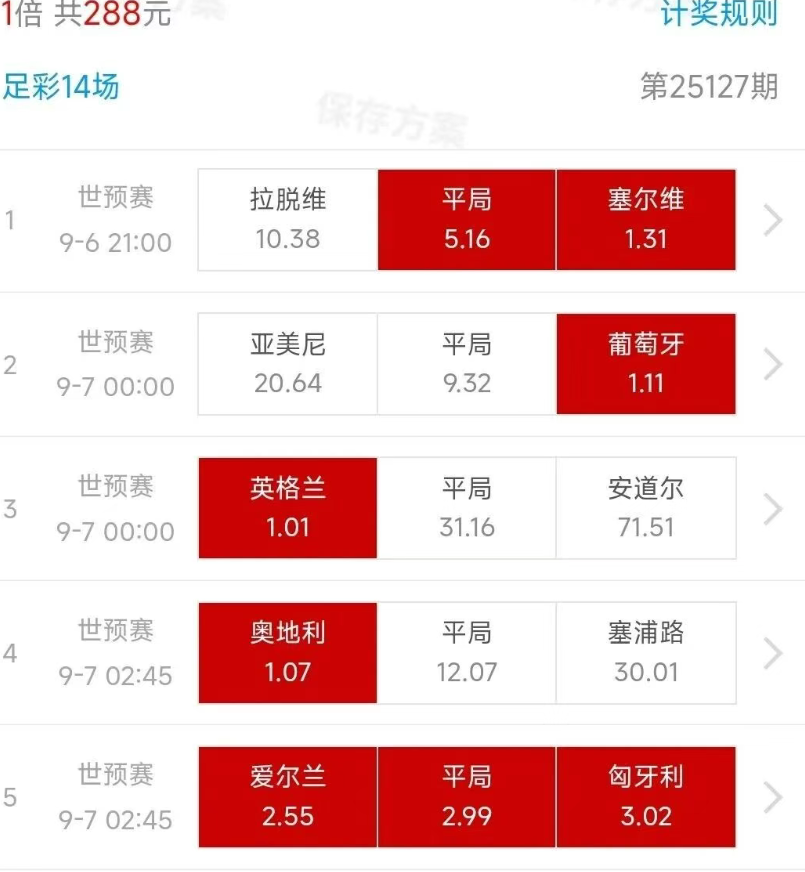Open the 计奖规则 prize rules link
The width and height of the screenshot is (805, 872).
[718, 14]
